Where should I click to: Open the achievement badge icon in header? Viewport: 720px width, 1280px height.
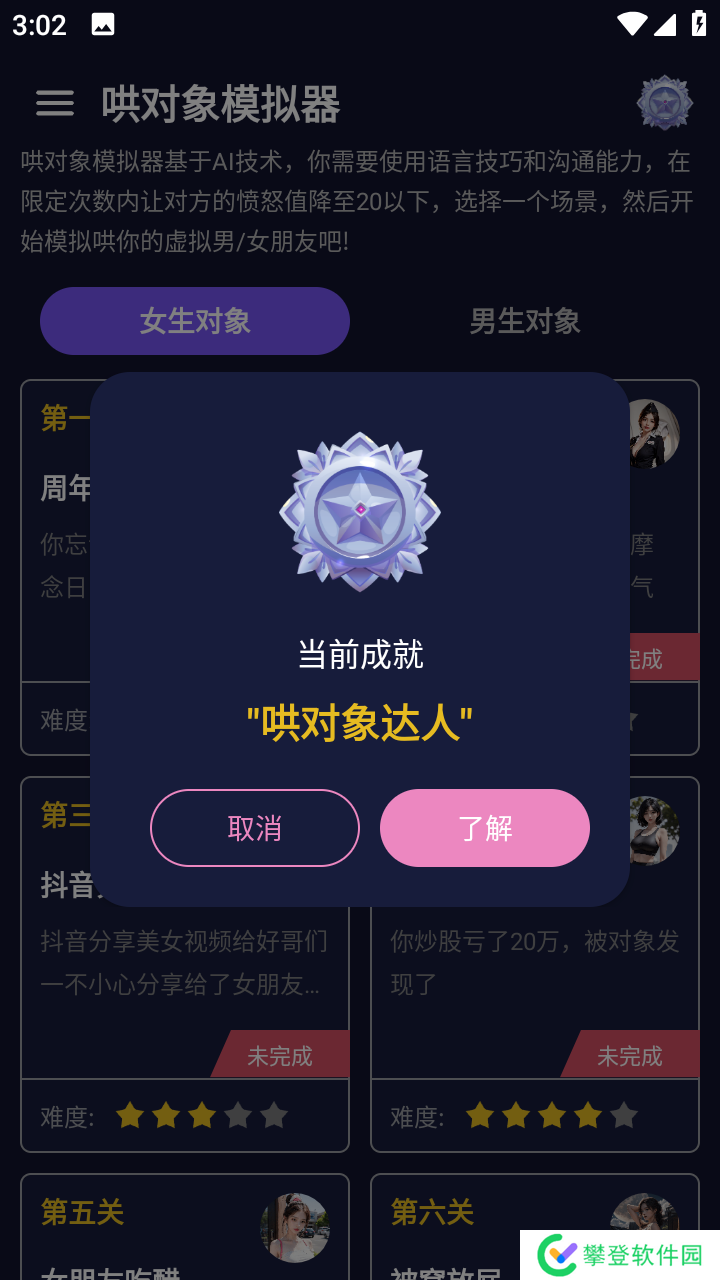click(664, 103)
